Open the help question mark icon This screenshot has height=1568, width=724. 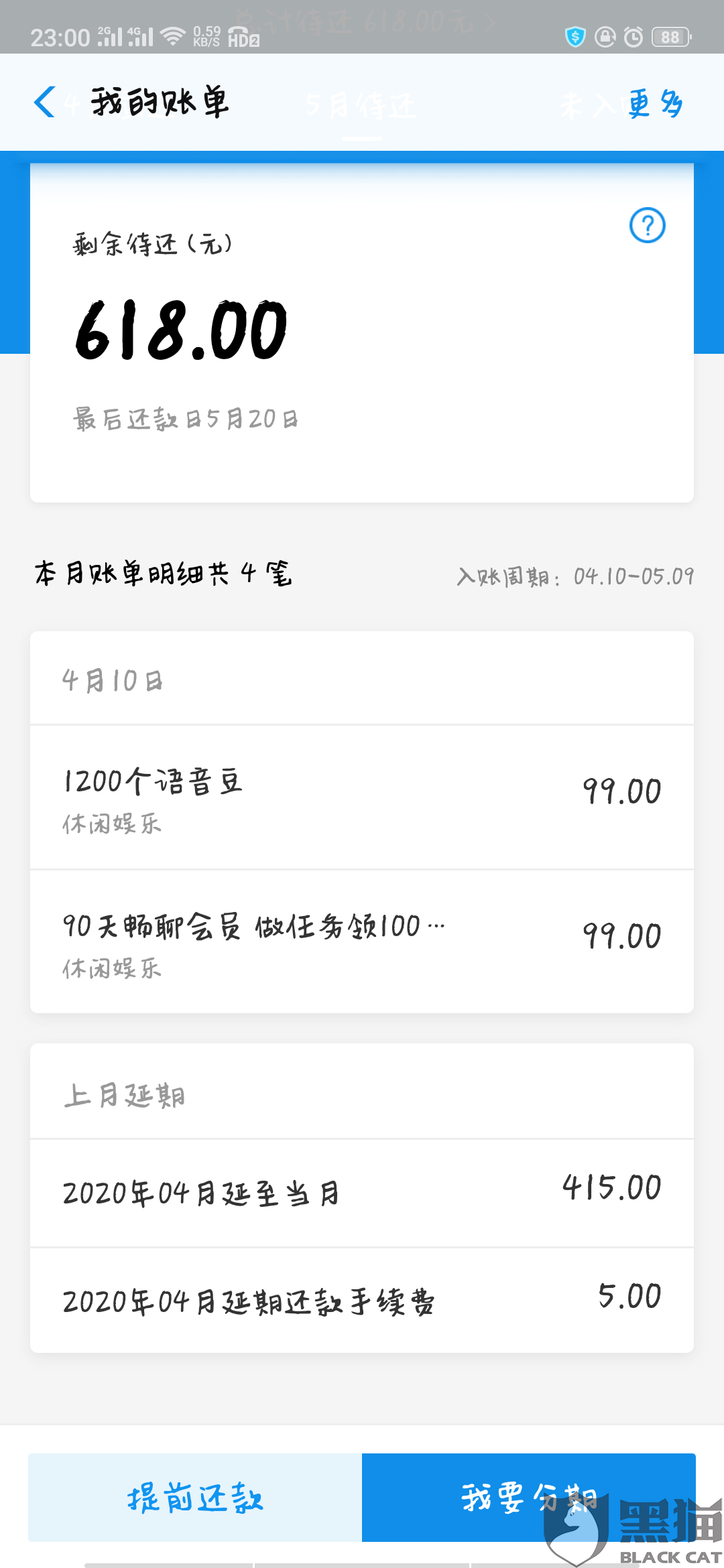click(x=647, y=226)
